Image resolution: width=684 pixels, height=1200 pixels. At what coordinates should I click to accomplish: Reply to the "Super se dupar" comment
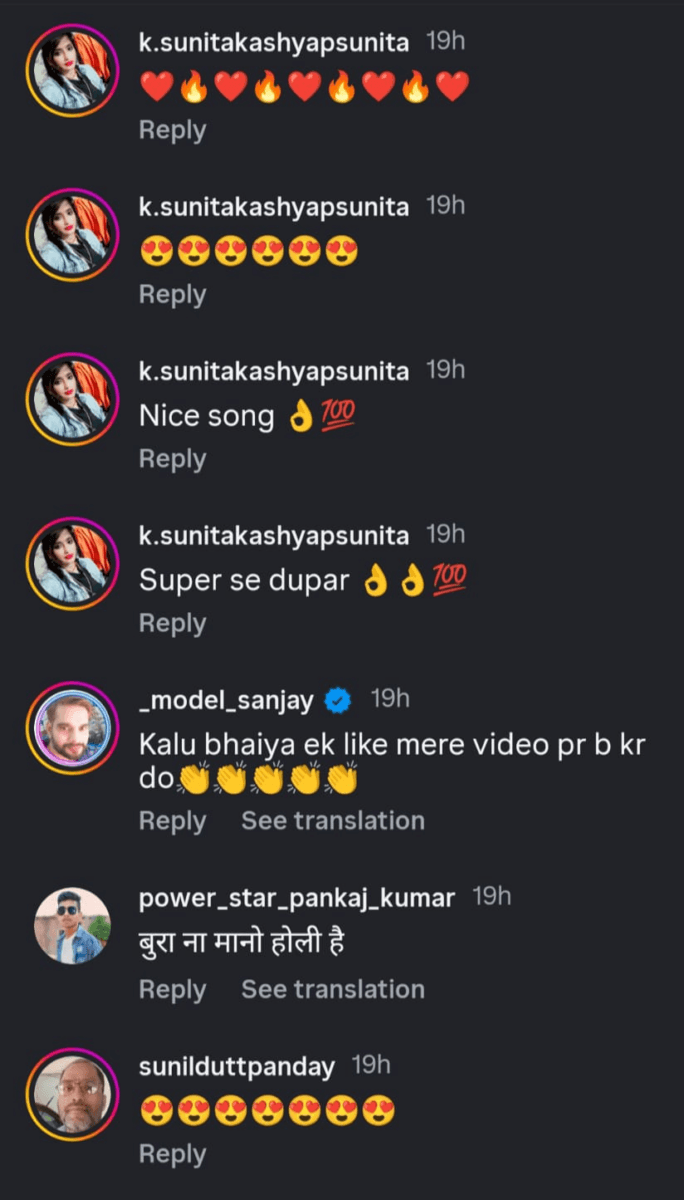(x=172, y=623)
